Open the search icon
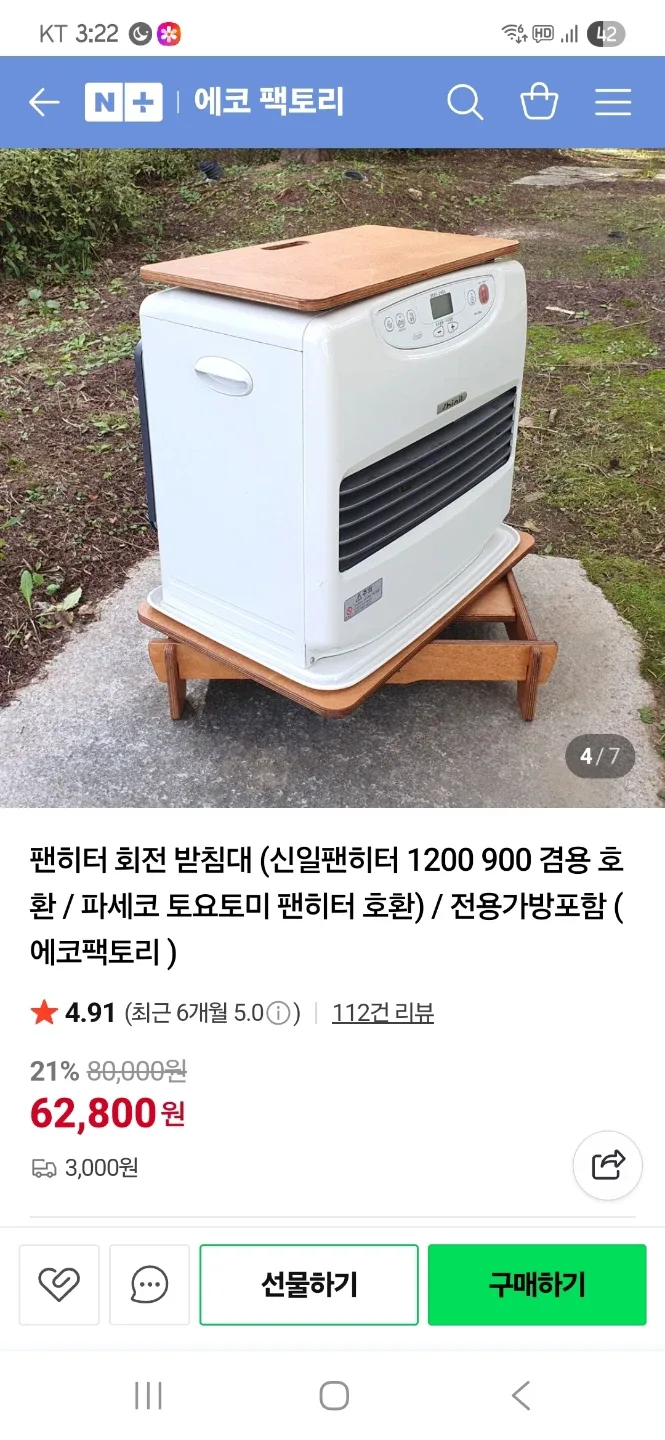 tap(464, 102)
